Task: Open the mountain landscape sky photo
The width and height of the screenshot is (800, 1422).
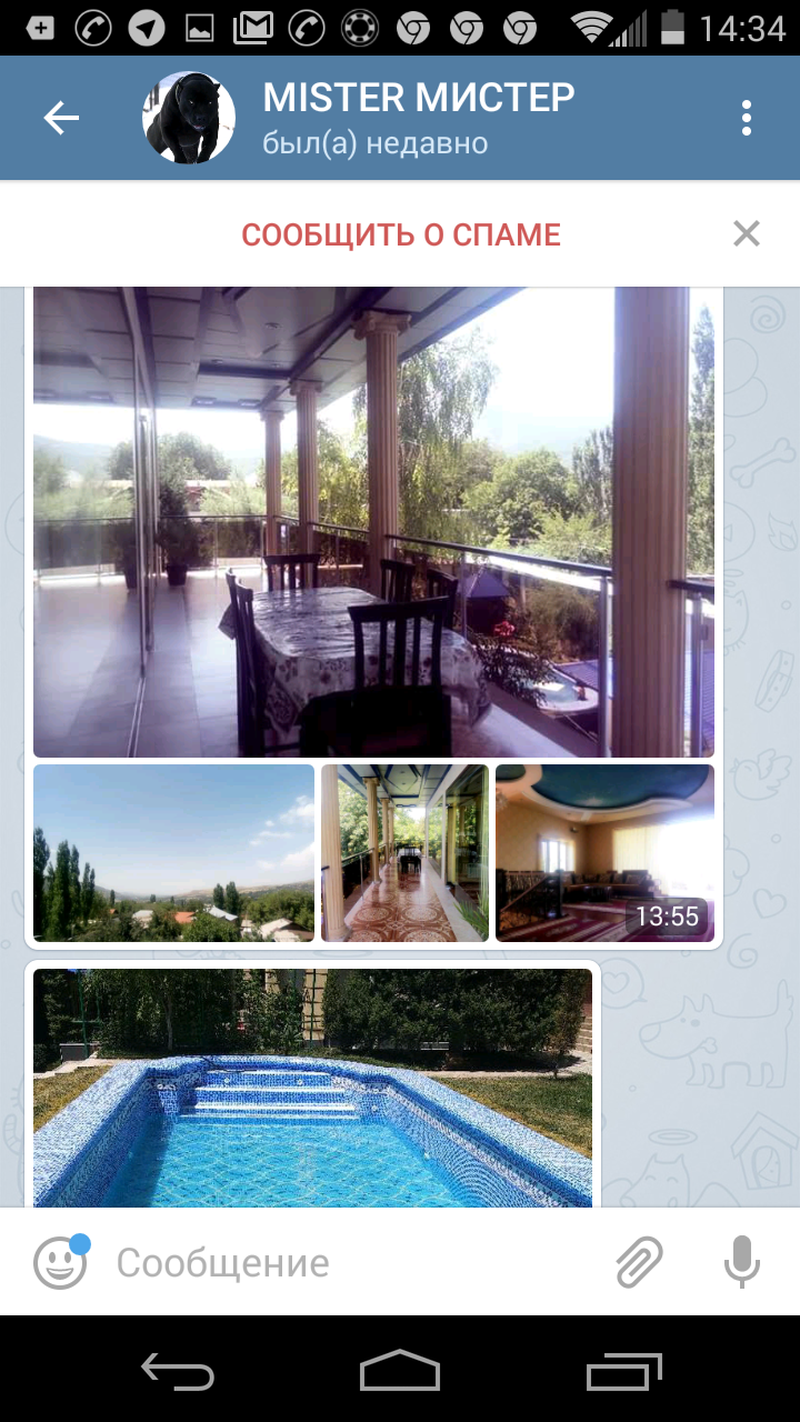Action: click(x=174, y=853)
